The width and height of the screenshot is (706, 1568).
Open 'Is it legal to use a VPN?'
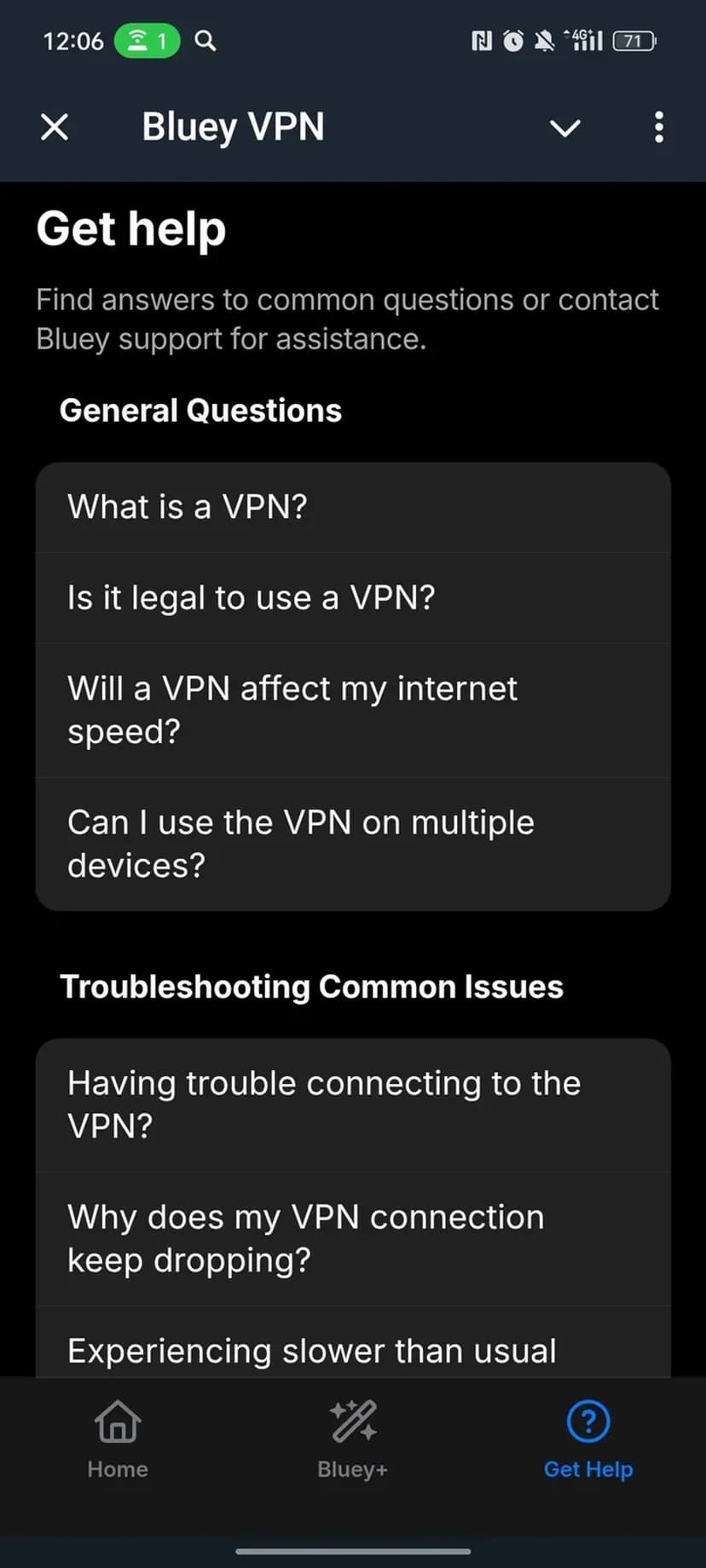coord(352,598)
